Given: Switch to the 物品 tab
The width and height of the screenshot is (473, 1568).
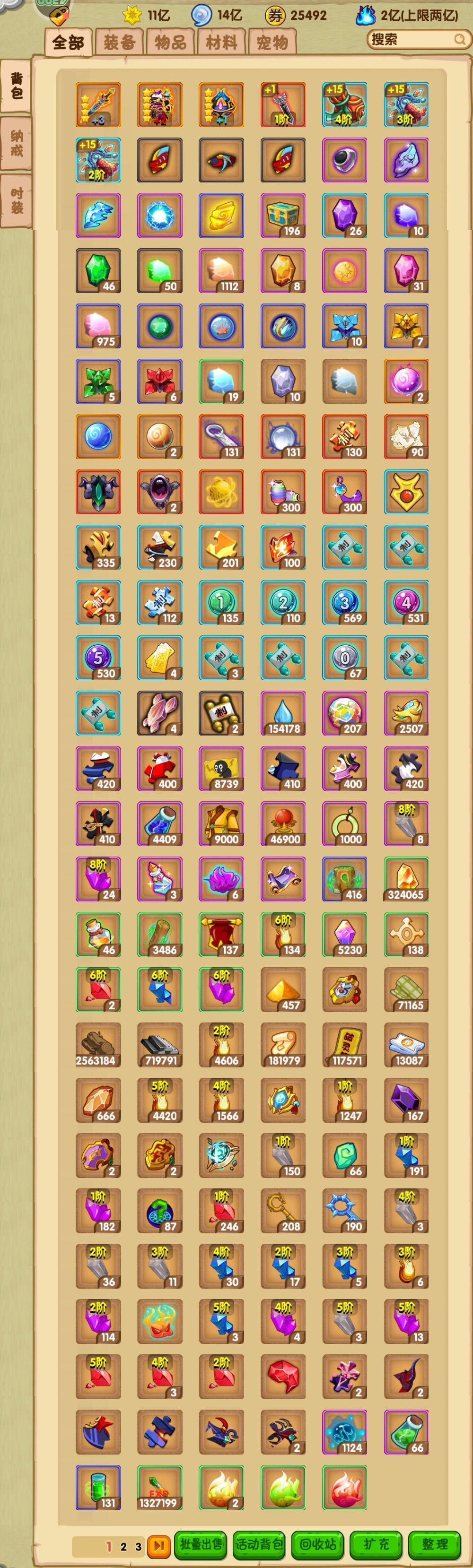Looking at the screenshot, I should [170, 43].
